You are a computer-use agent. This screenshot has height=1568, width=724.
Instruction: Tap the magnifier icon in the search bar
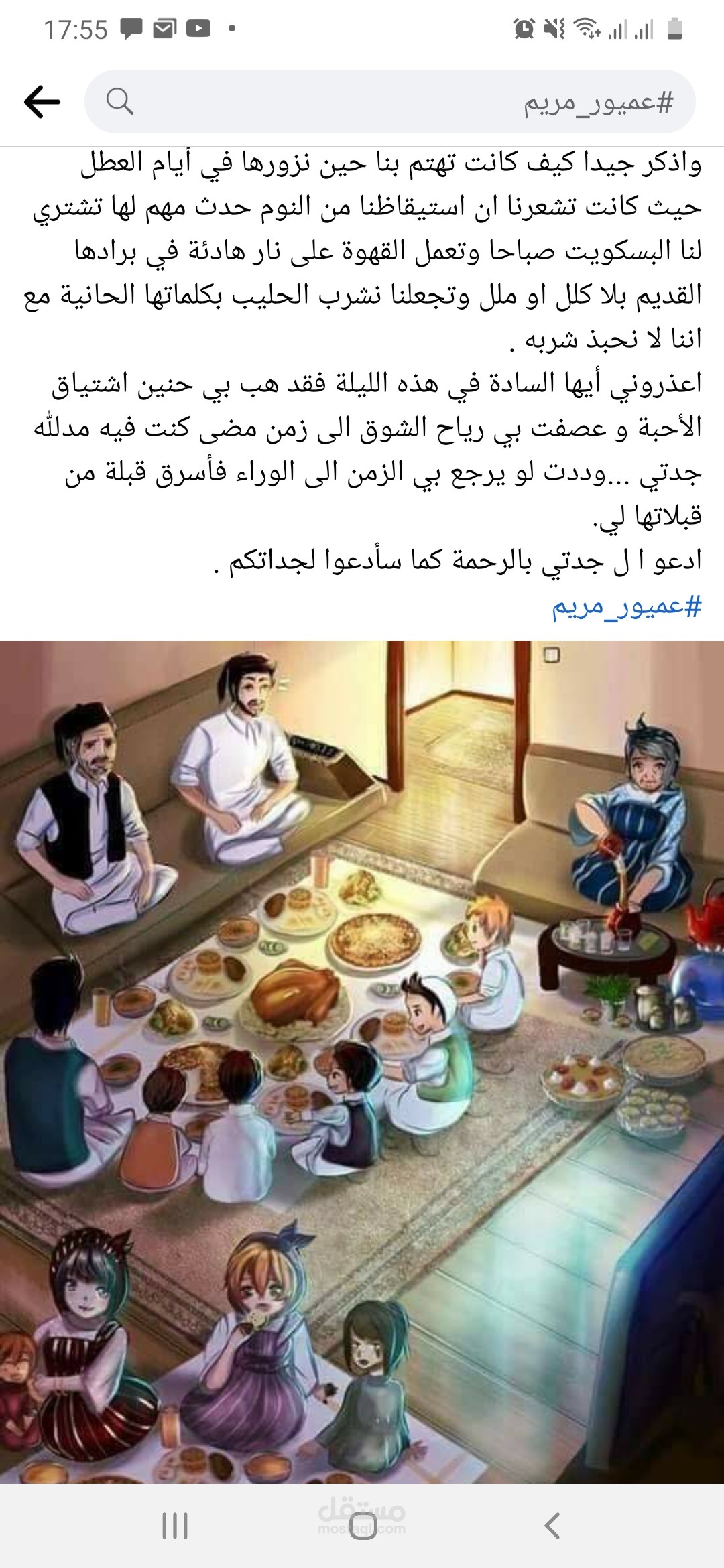(x=119, y=101)
